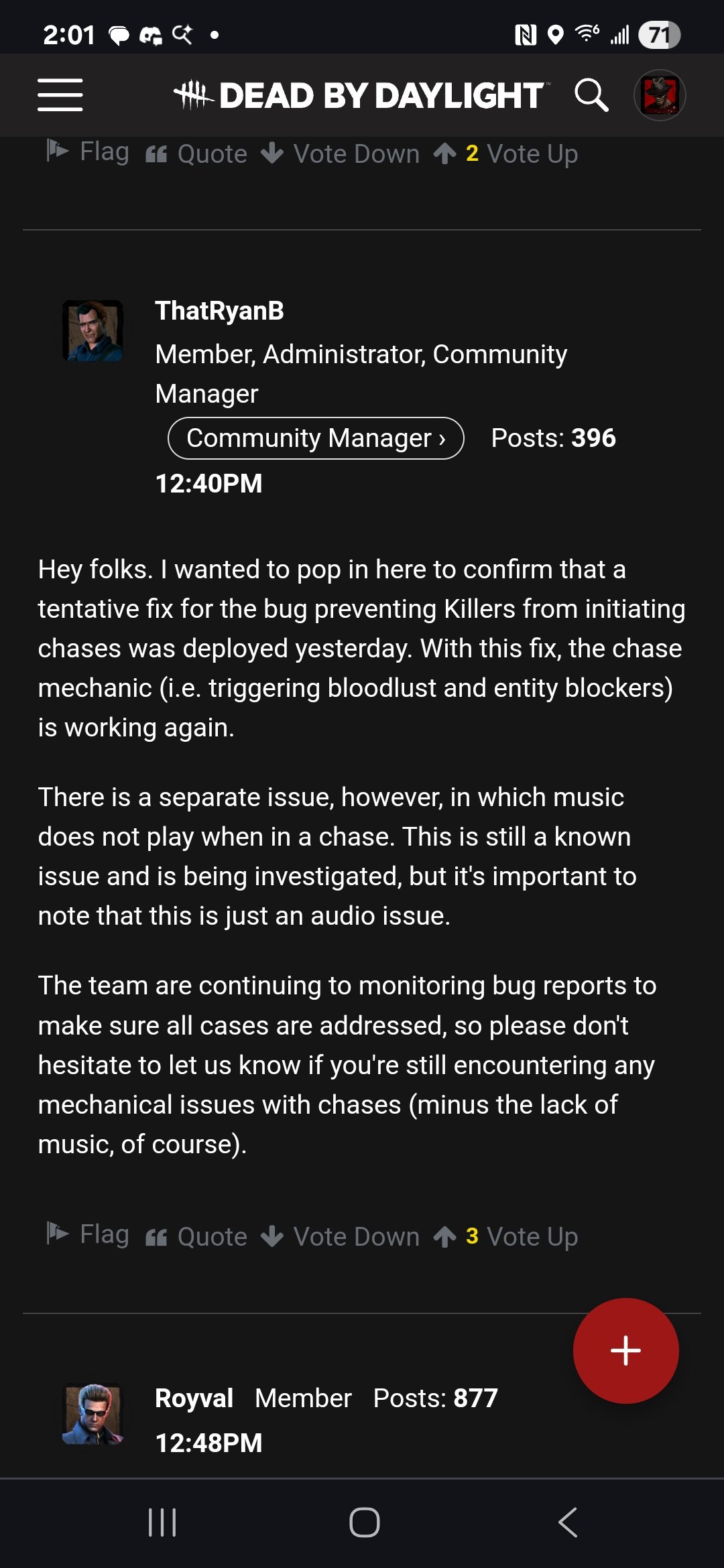Open ThatRyanB's profile via username
The height and width of the screenshot is (1568, 724).
219,311
